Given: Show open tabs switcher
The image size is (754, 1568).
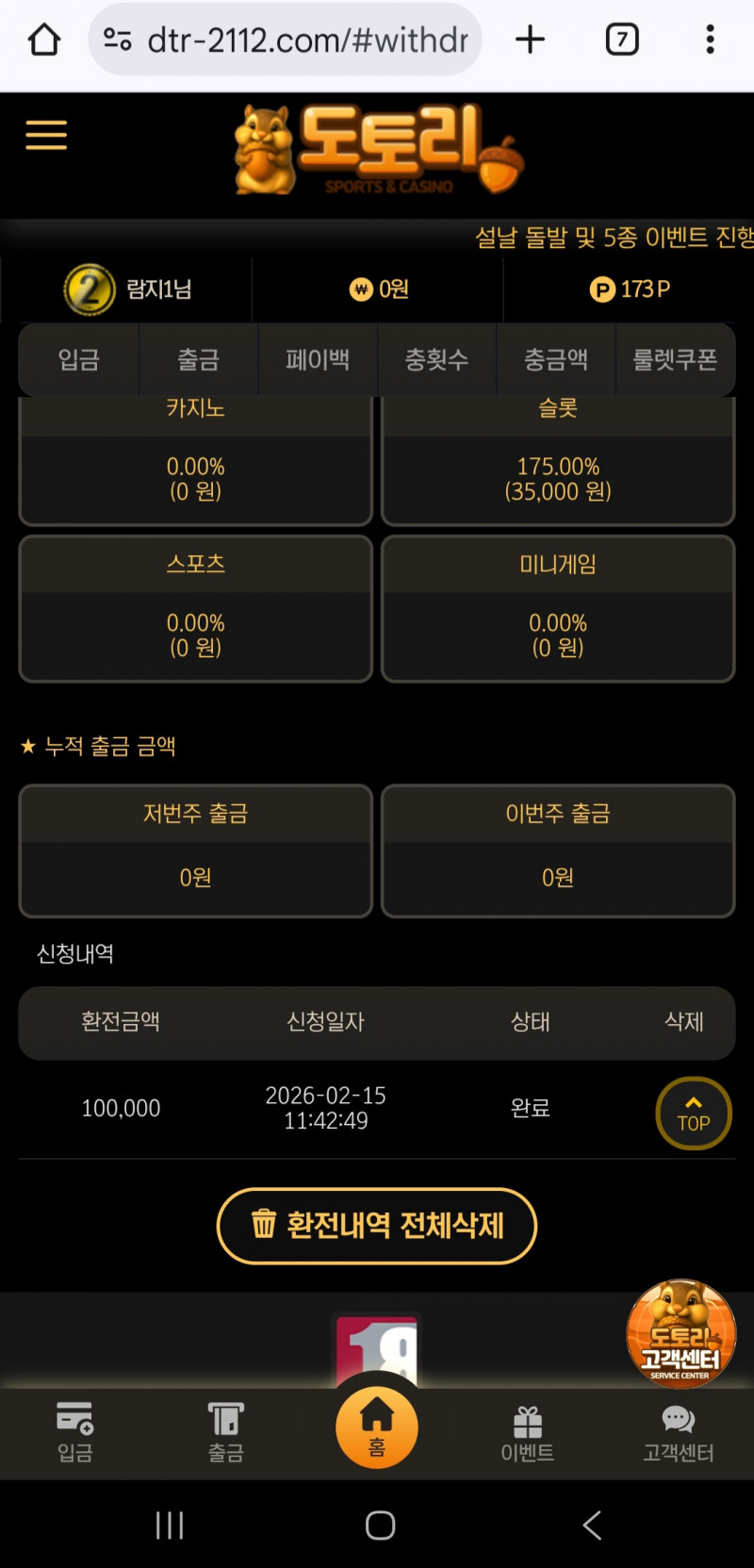Looking at the screenshot, I should [622, 40].
